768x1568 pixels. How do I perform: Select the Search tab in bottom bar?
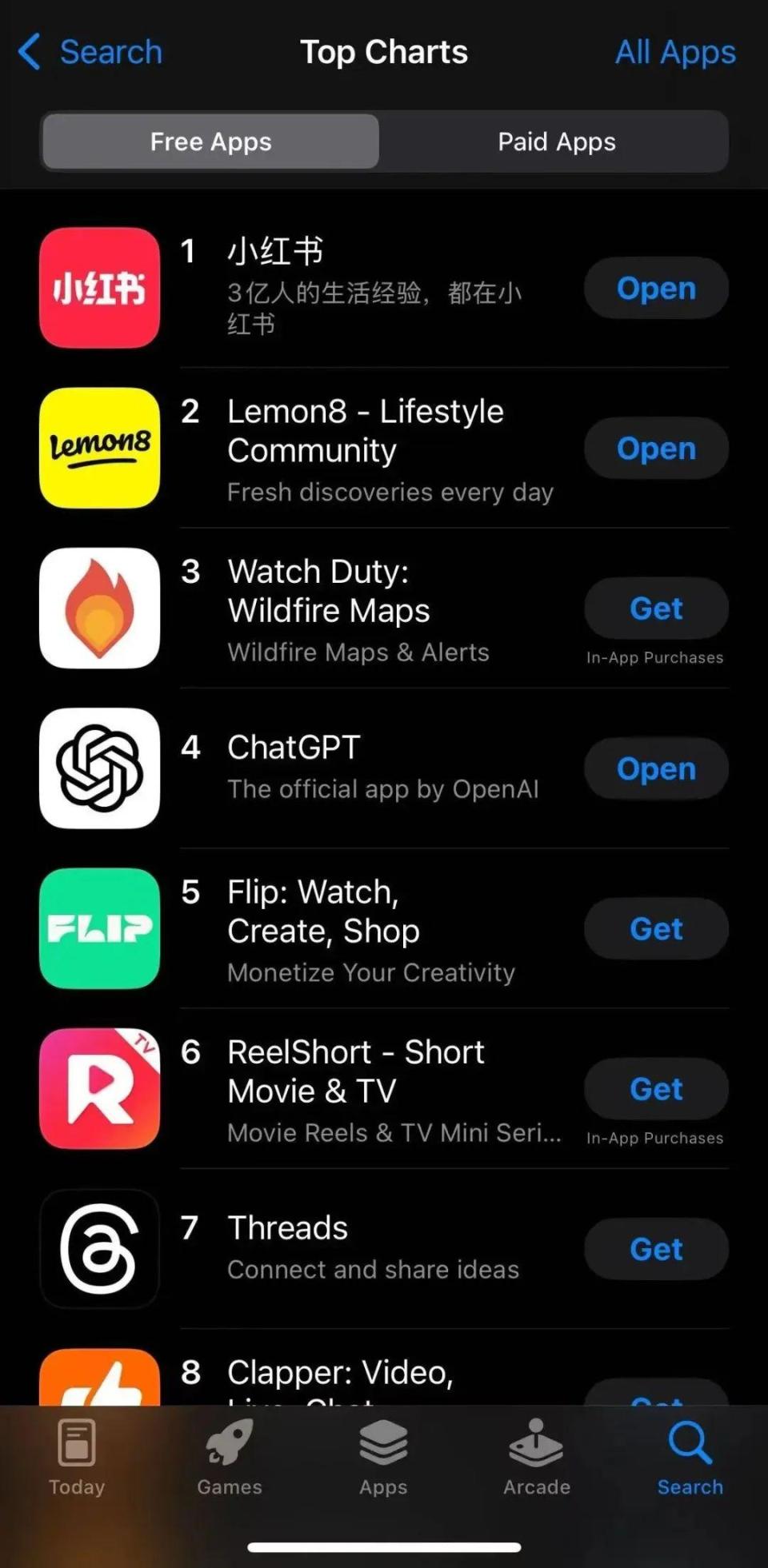(x=690, y=1457)
